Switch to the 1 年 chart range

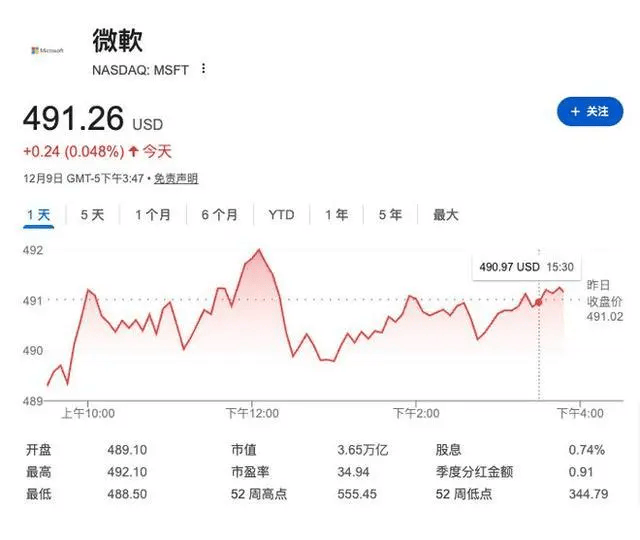click(x=337, y=215)
